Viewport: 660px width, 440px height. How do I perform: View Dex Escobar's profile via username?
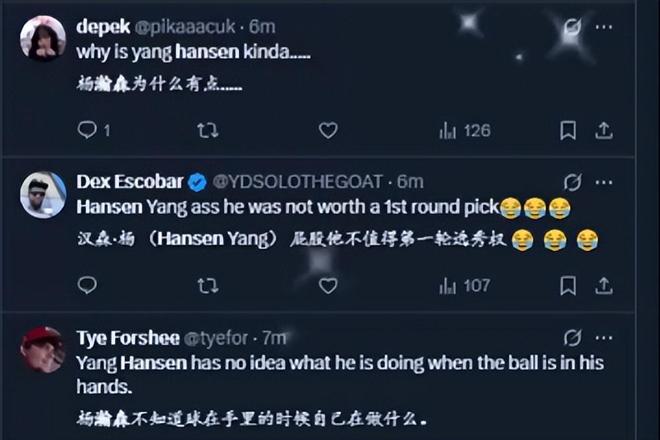[128, 182]
